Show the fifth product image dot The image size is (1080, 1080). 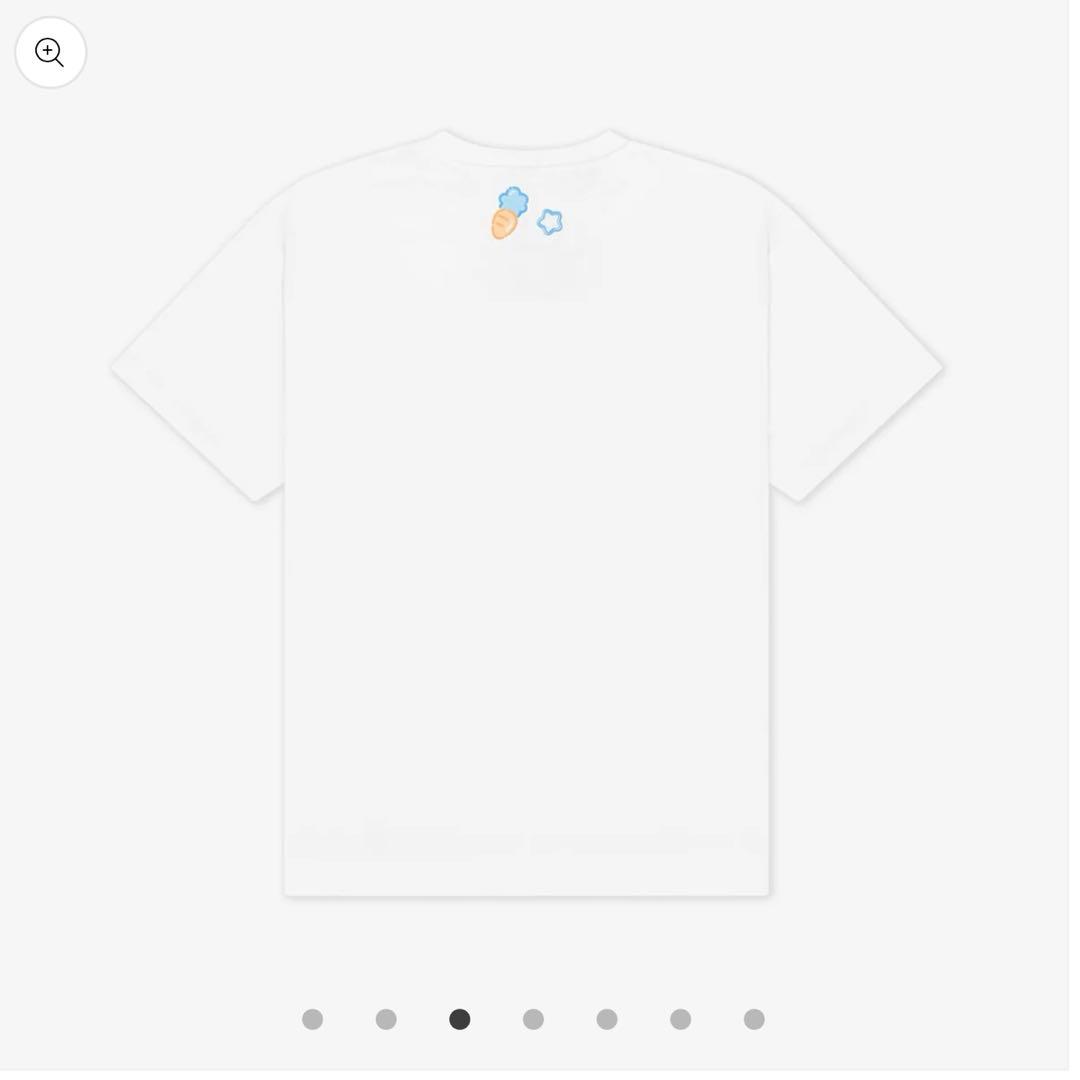point(607,1019)
